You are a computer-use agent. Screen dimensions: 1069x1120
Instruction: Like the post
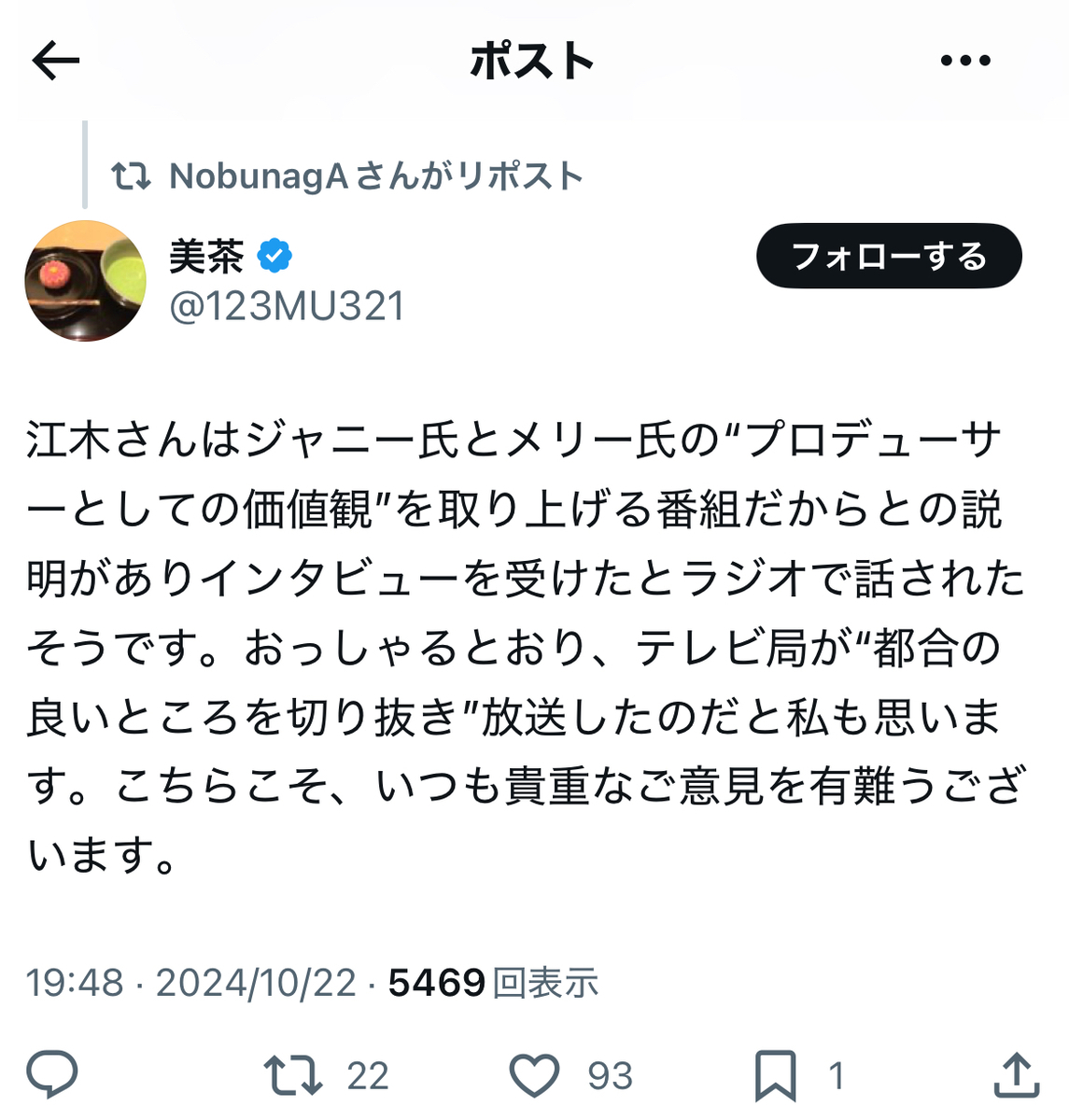pyautogui.click(x=534, y=1075)
